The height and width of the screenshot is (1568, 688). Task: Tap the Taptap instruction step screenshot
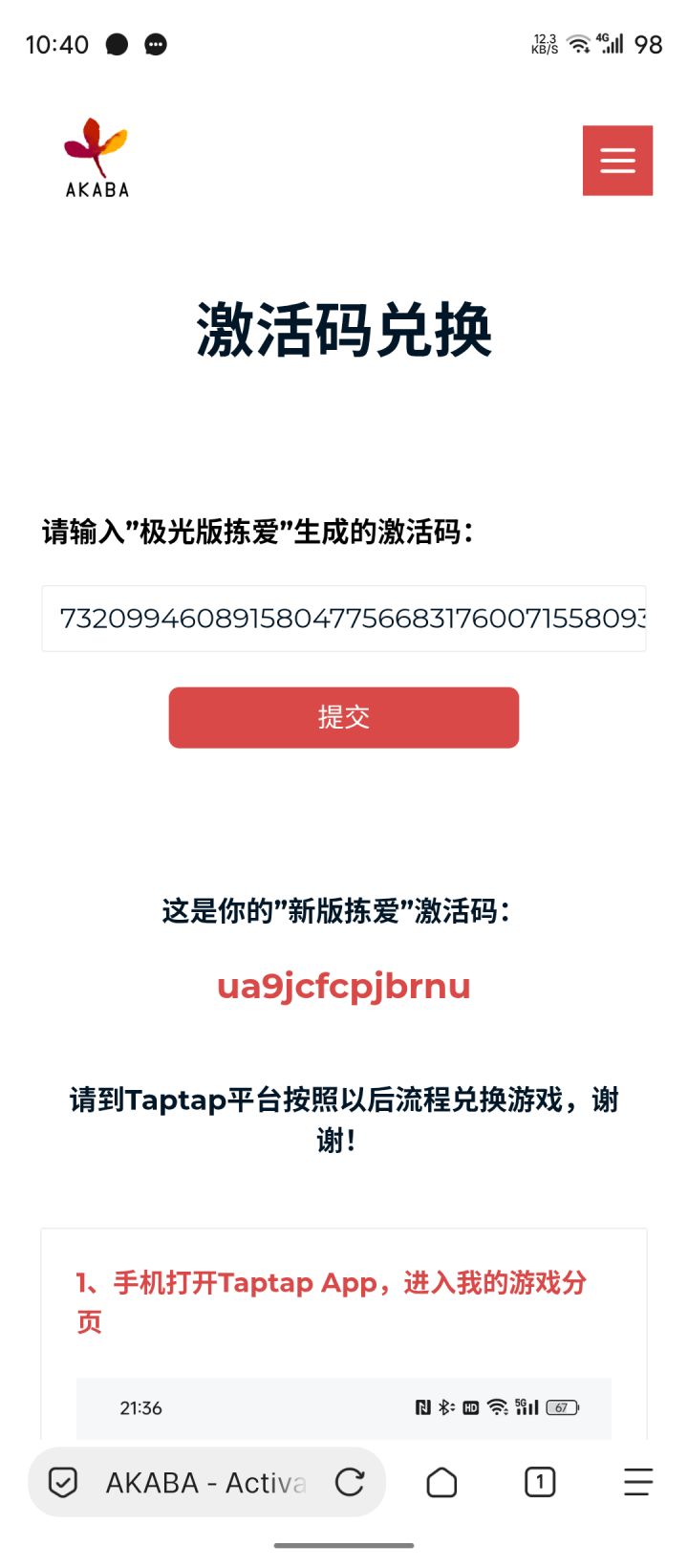click(x=344, y=1415)
